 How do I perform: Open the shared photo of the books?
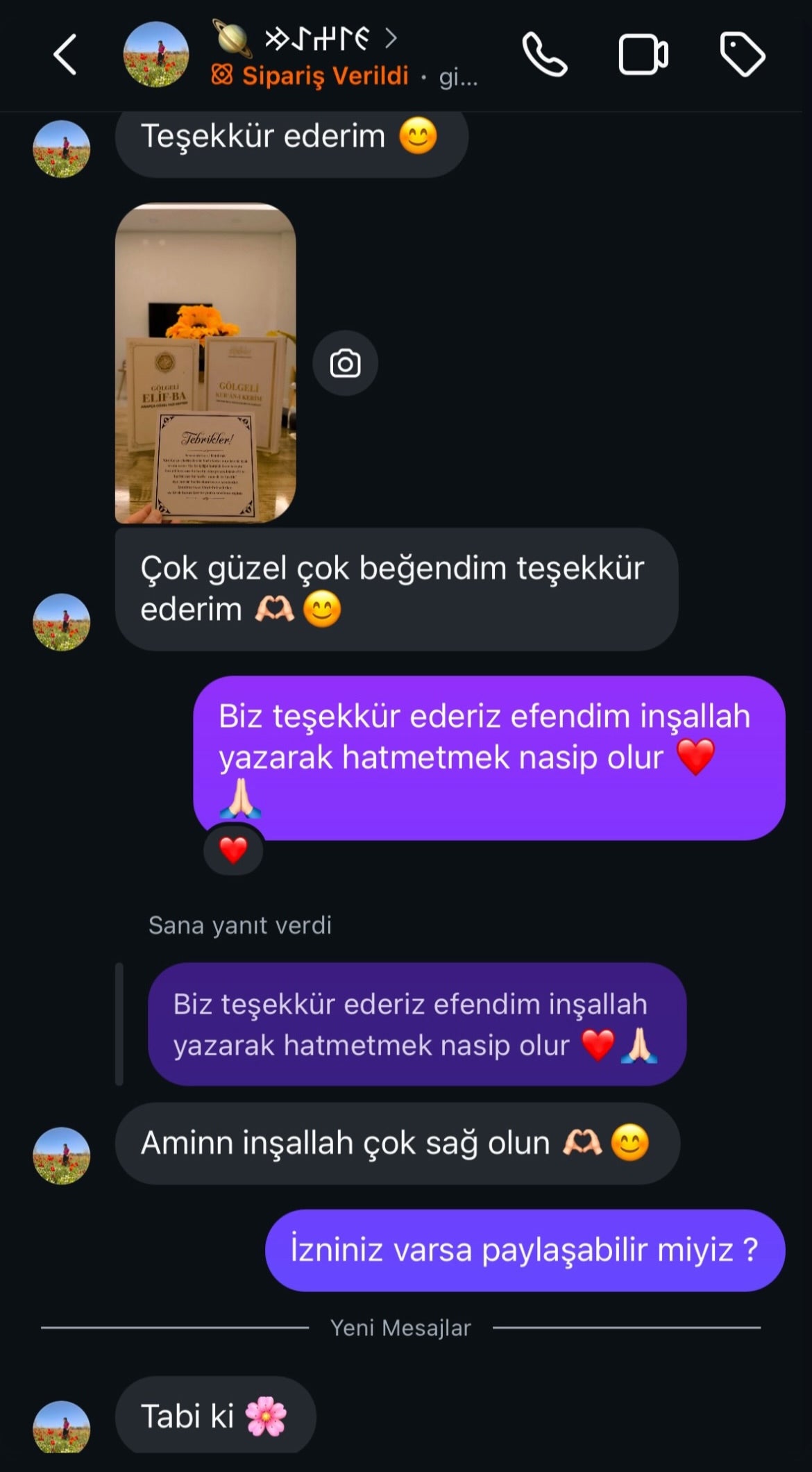point(205,362)
